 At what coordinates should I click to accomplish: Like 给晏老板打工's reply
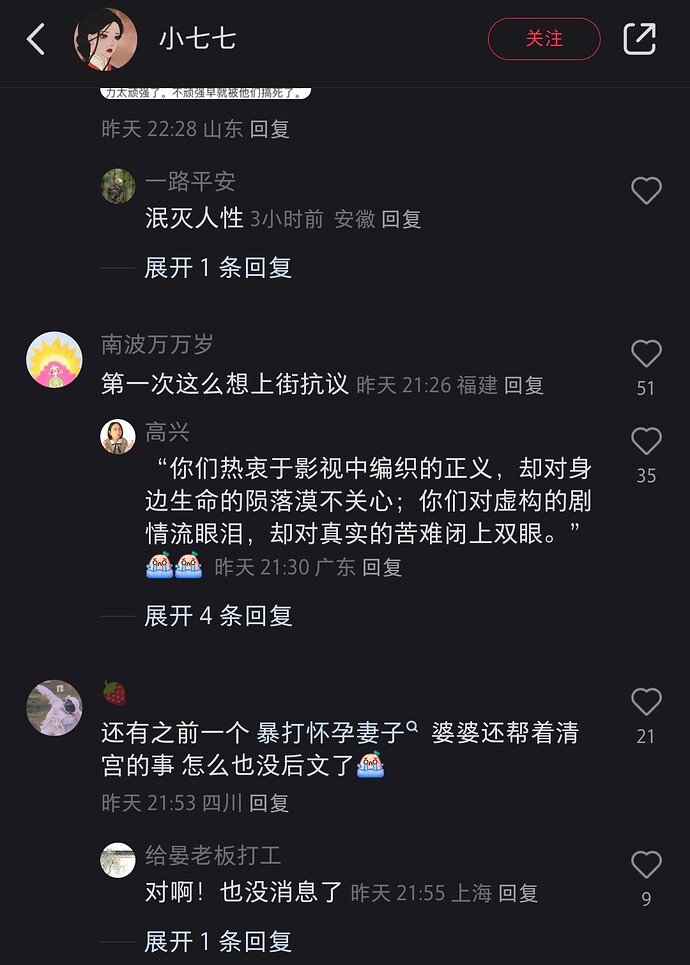tap(646, 866)
